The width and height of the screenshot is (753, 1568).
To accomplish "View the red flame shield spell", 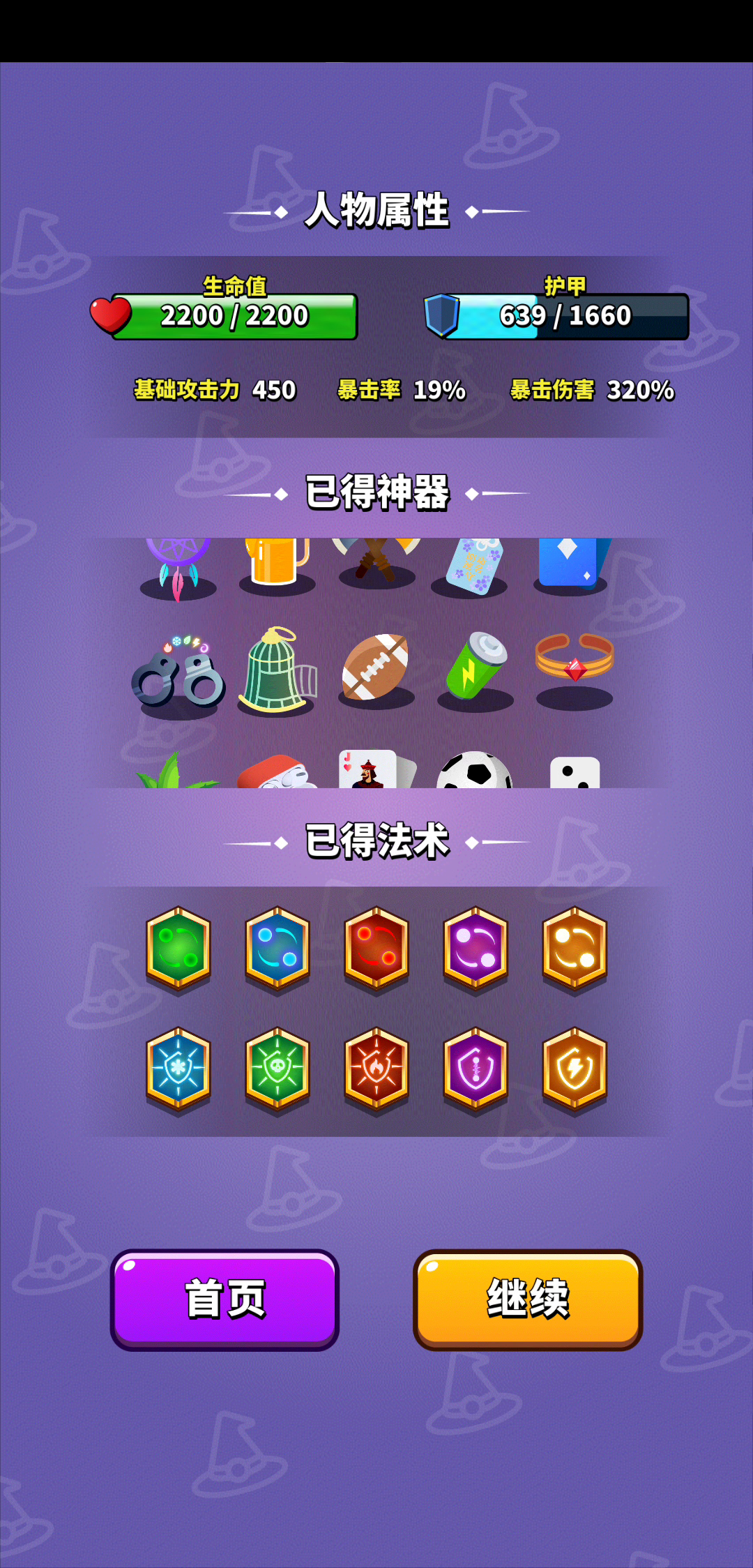I will 376,1068.
